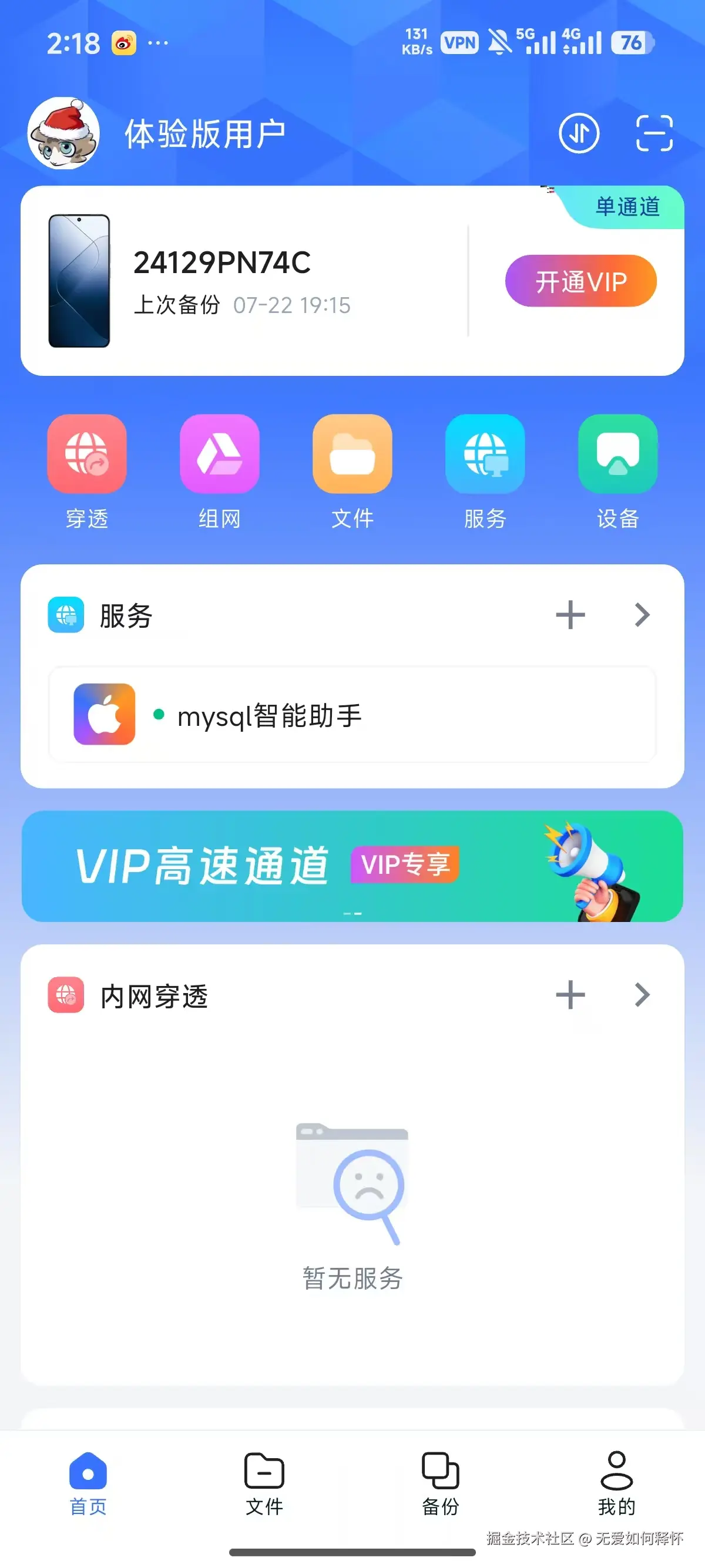Switch to the 备份 tab
The width and height of the screenshot is (705, 1568).
[440, 1483]
